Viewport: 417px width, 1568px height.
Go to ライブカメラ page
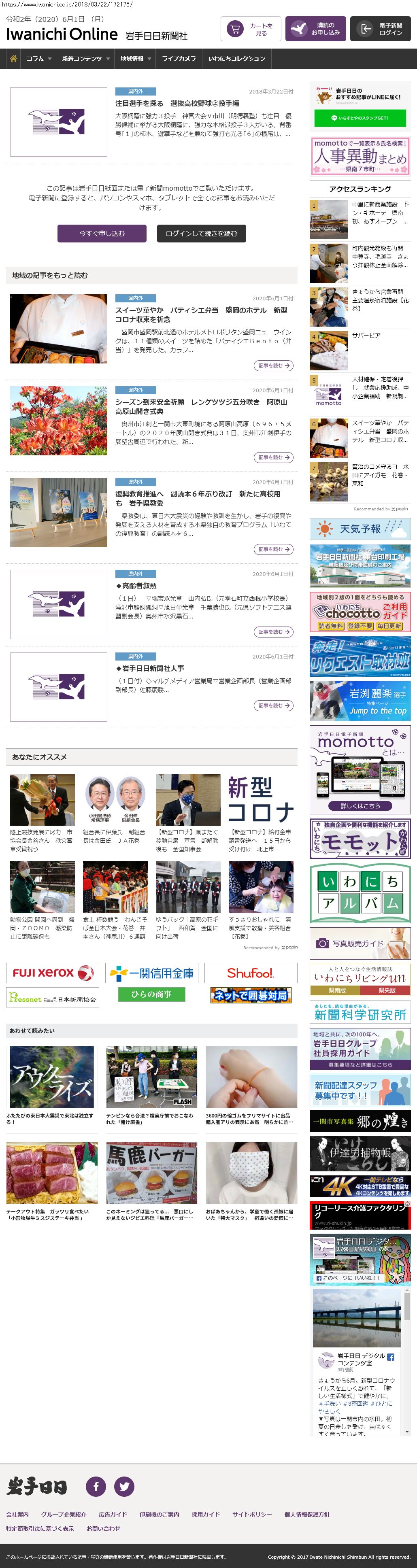click(x=179, y=59)
